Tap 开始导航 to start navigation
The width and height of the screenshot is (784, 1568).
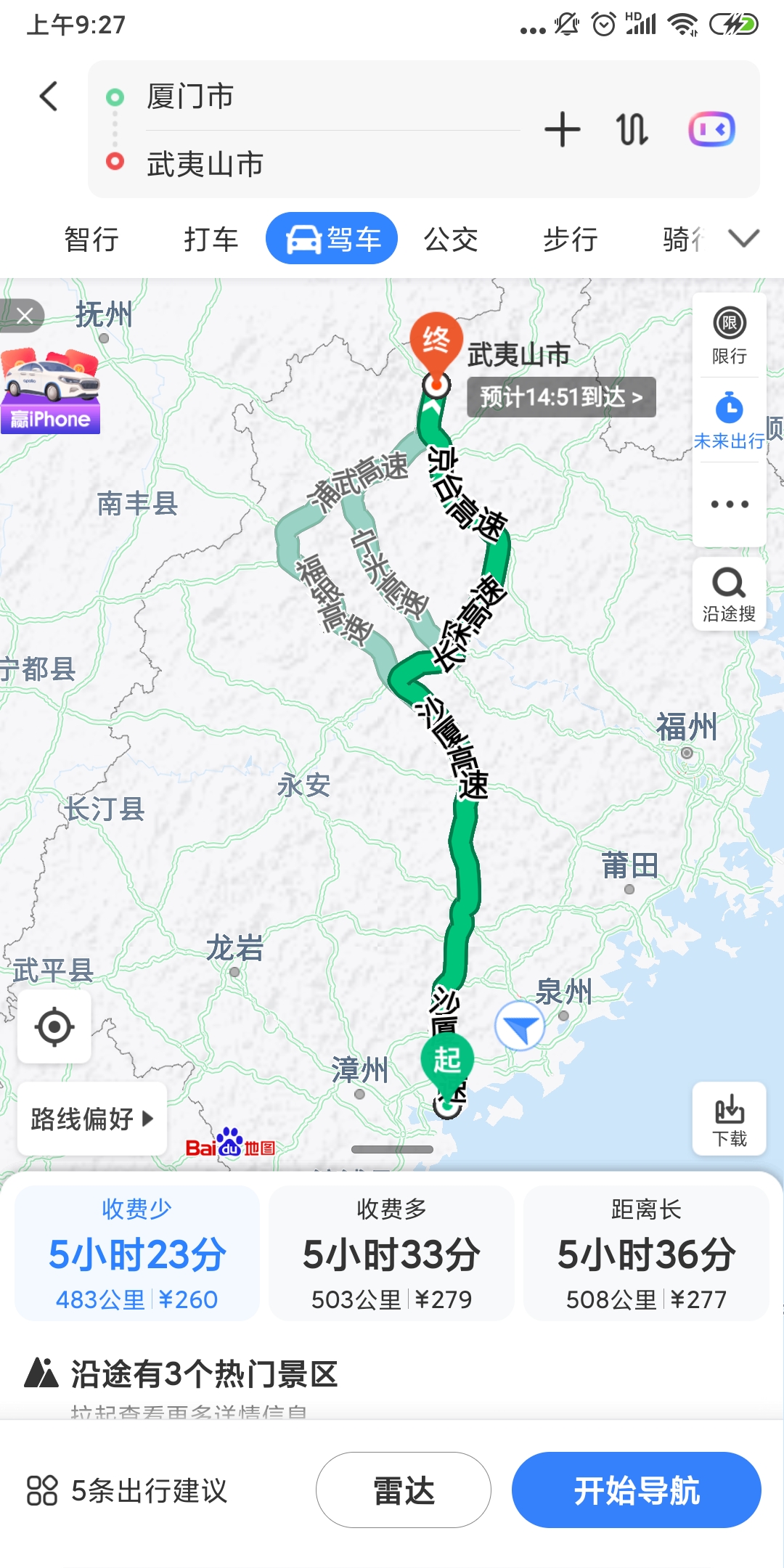coord(636,1490)
